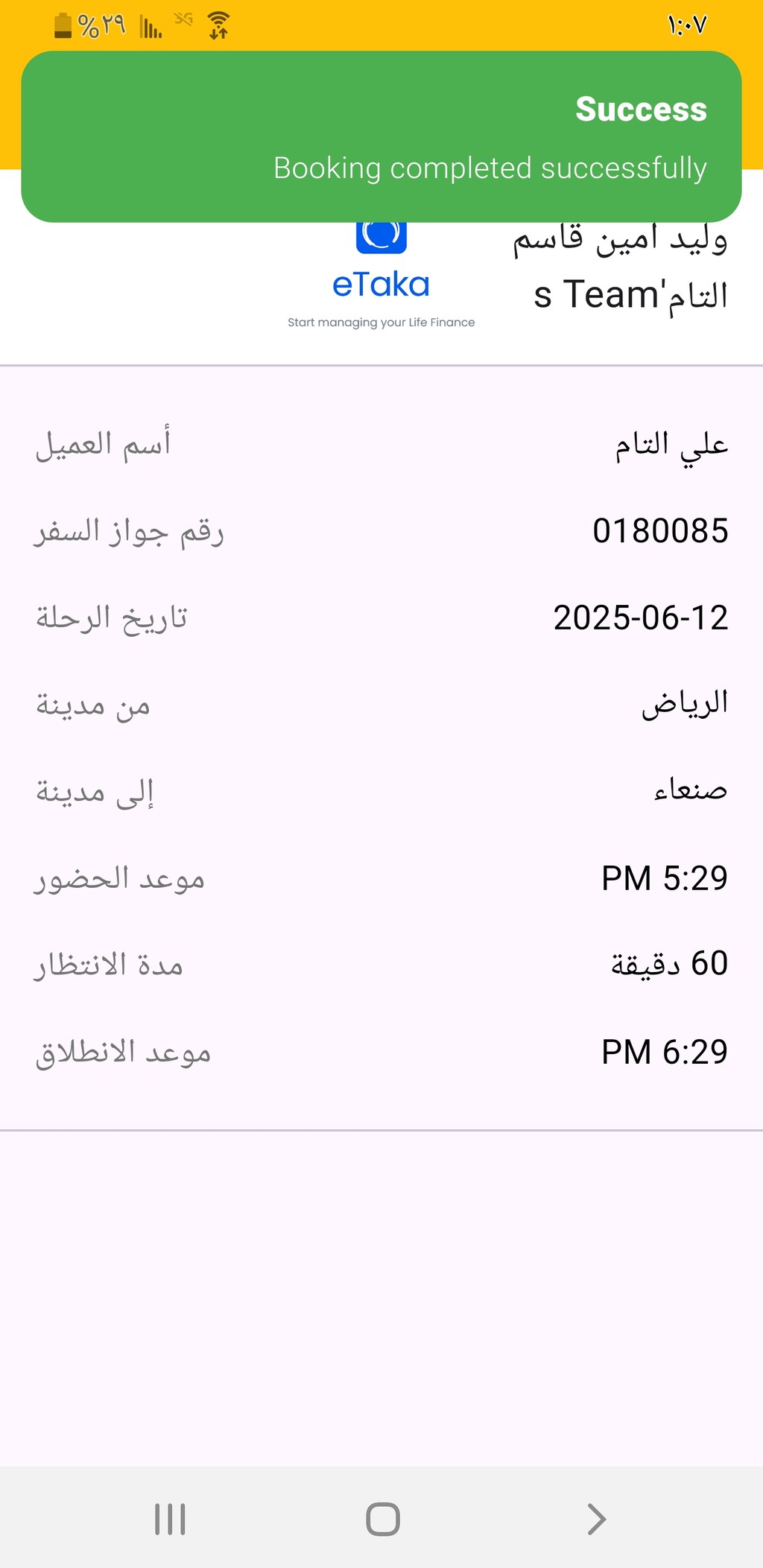Viewport: 763px width, 1568px height.
Task: Go to the home screen
Action: point(383,1519)
